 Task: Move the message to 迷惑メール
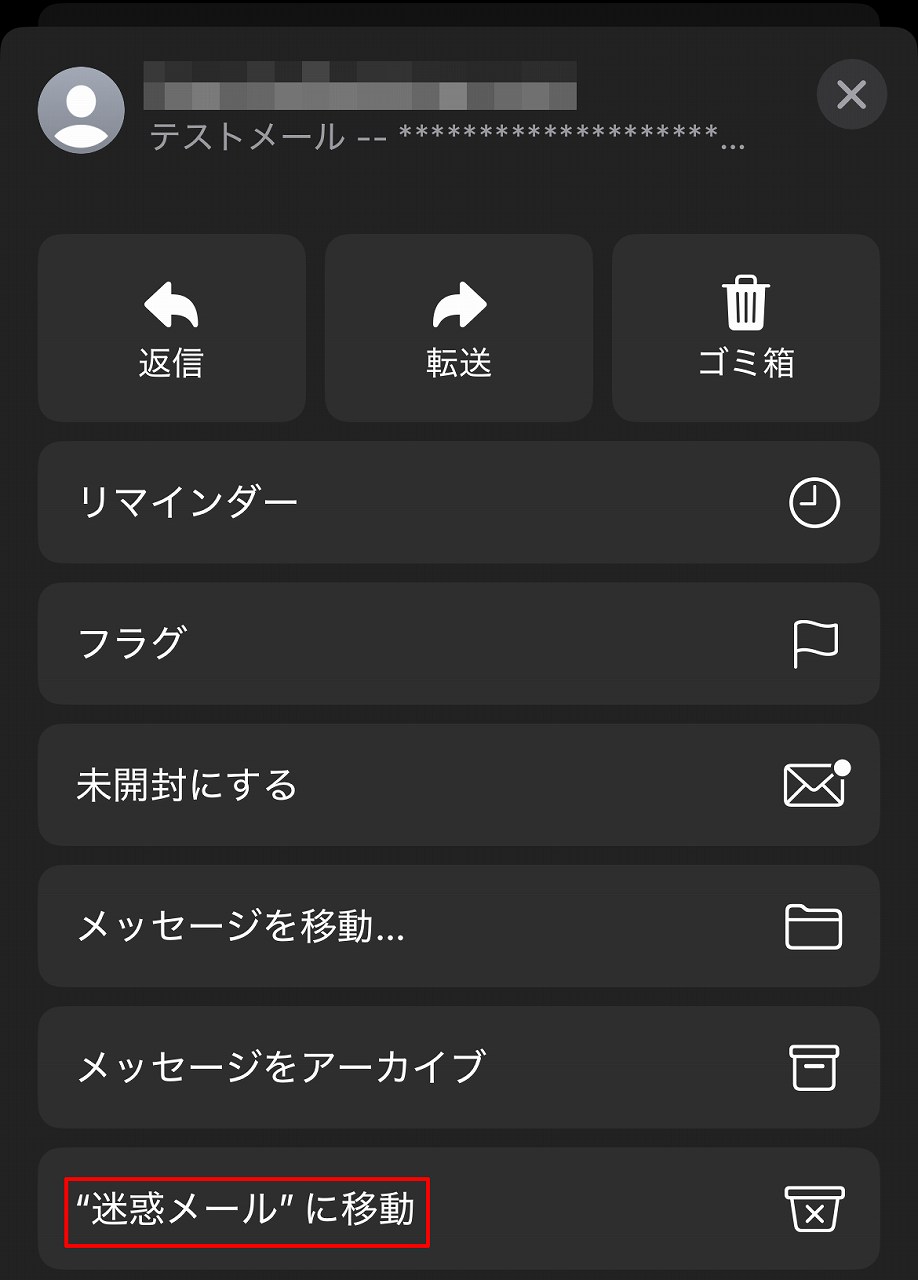click(x=459, y=1209)
